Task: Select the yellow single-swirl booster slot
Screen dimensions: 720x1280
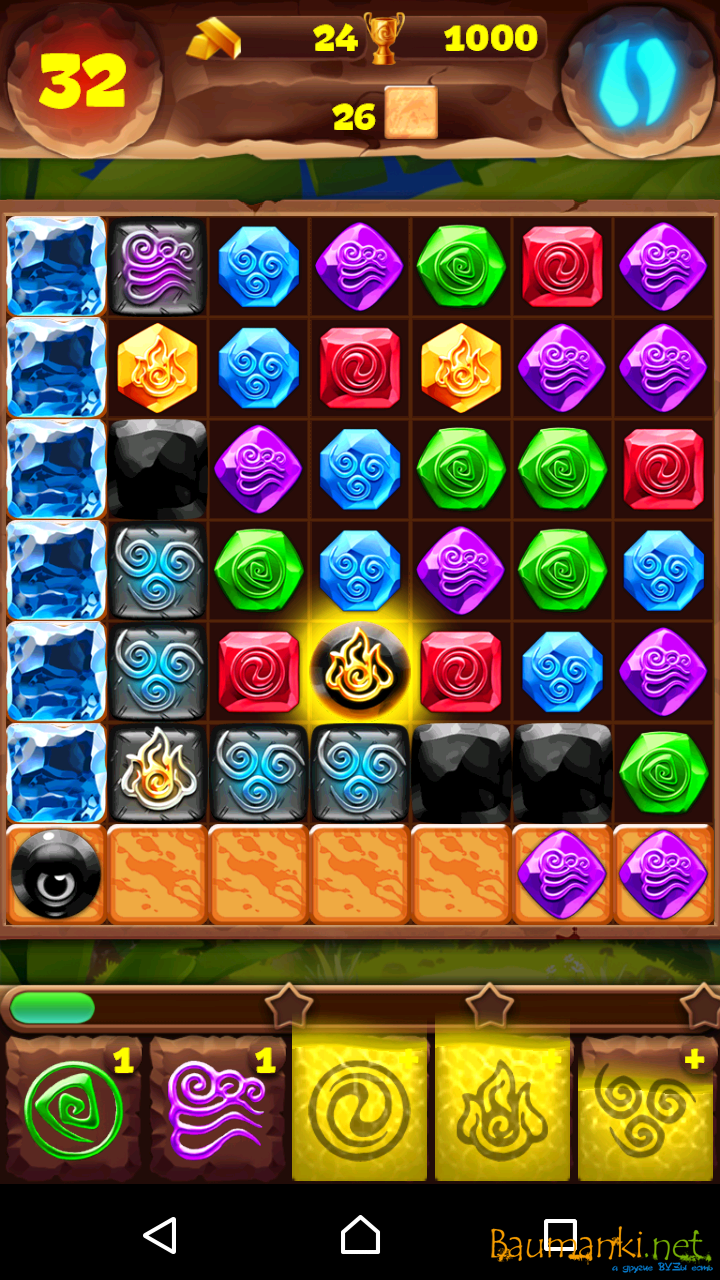Action: click(x=359, y=1110)
